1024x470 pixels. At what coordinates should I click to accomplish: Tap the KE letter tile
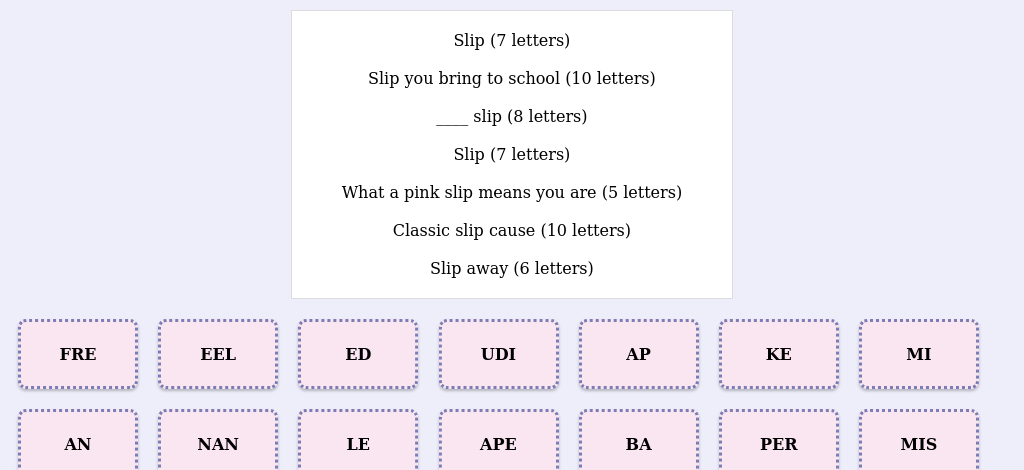(778, 354)
